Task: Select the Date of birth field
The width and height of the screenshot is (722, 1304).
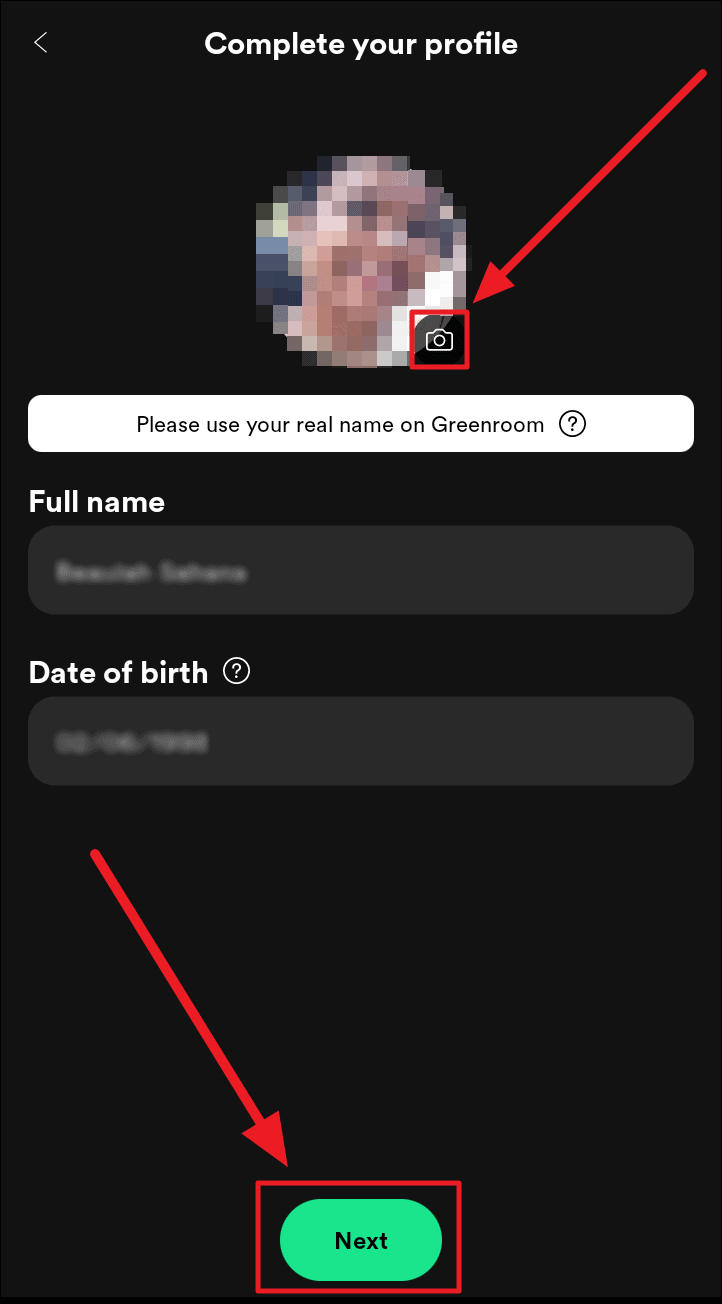Action: click(360, 741)
